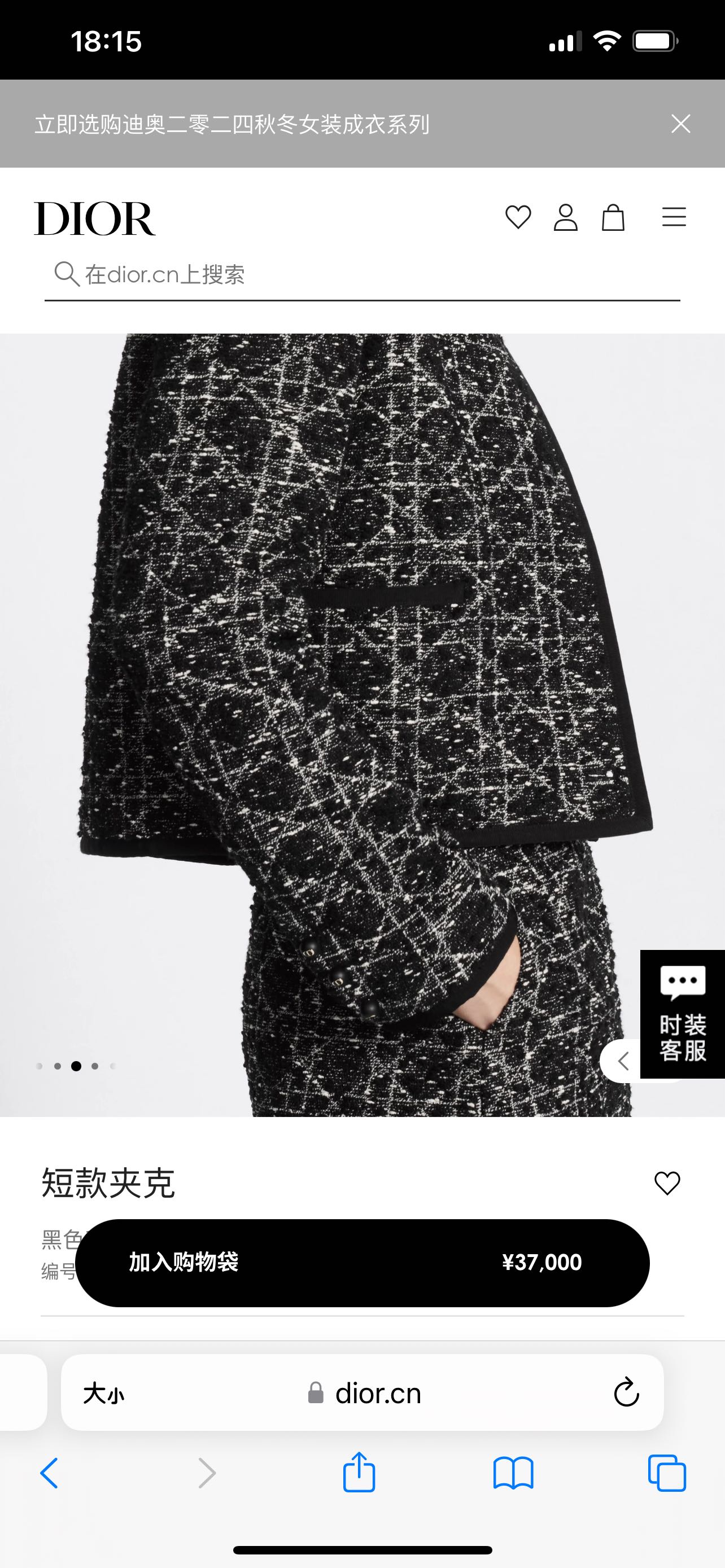
Task: Share this page from Safari toolbar
Action: (359, 1473)
